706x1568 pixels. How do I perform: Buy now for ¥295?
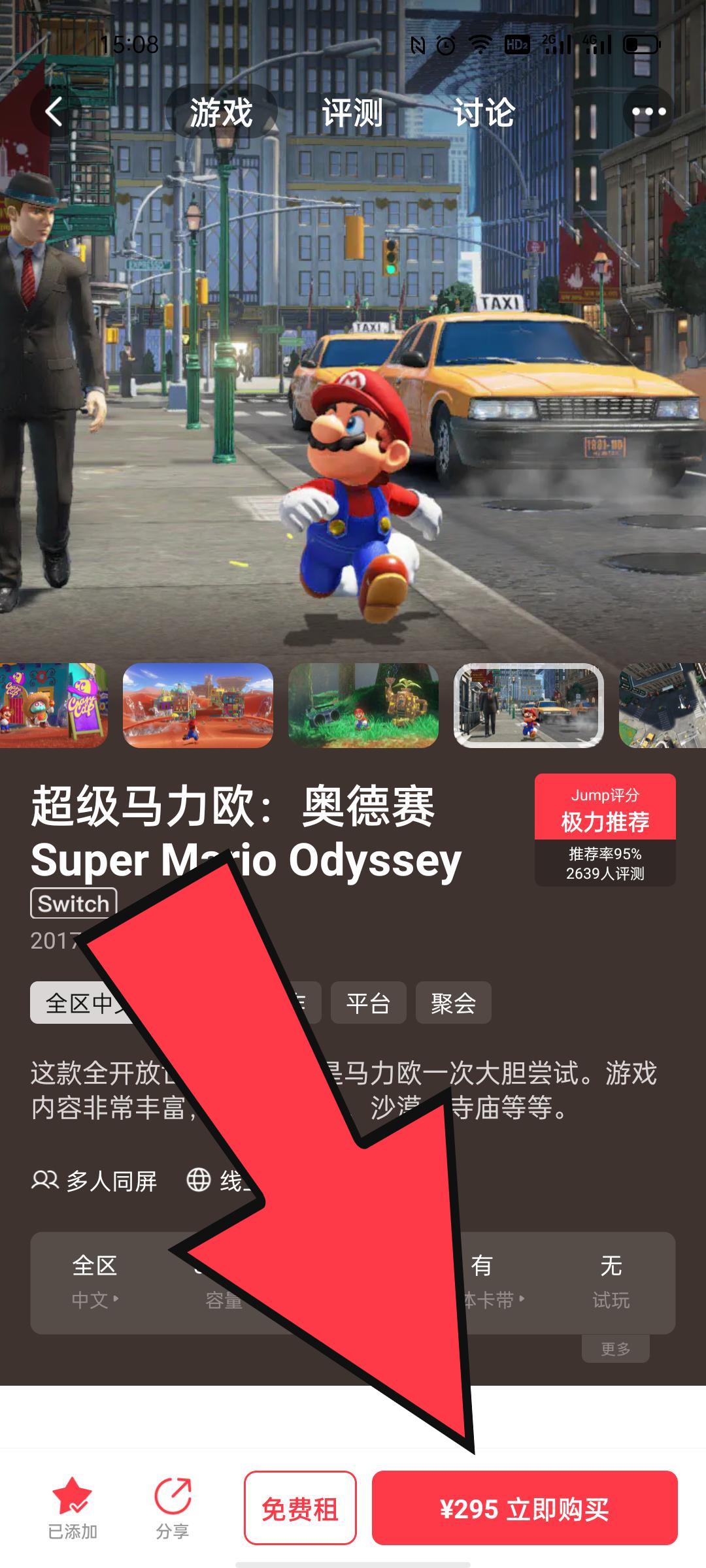[524, 1508]
